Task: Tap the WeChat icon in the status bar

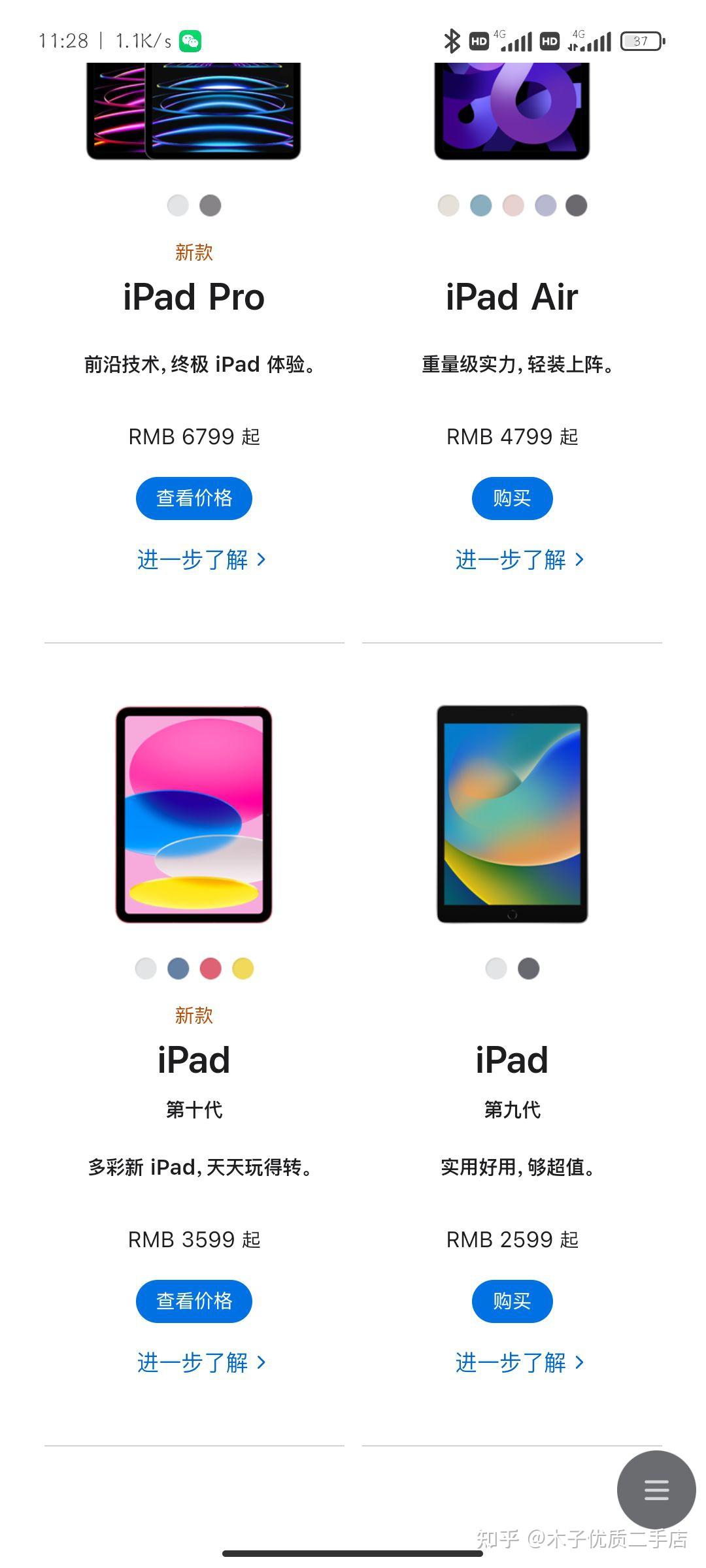Action: coord(190,40)
